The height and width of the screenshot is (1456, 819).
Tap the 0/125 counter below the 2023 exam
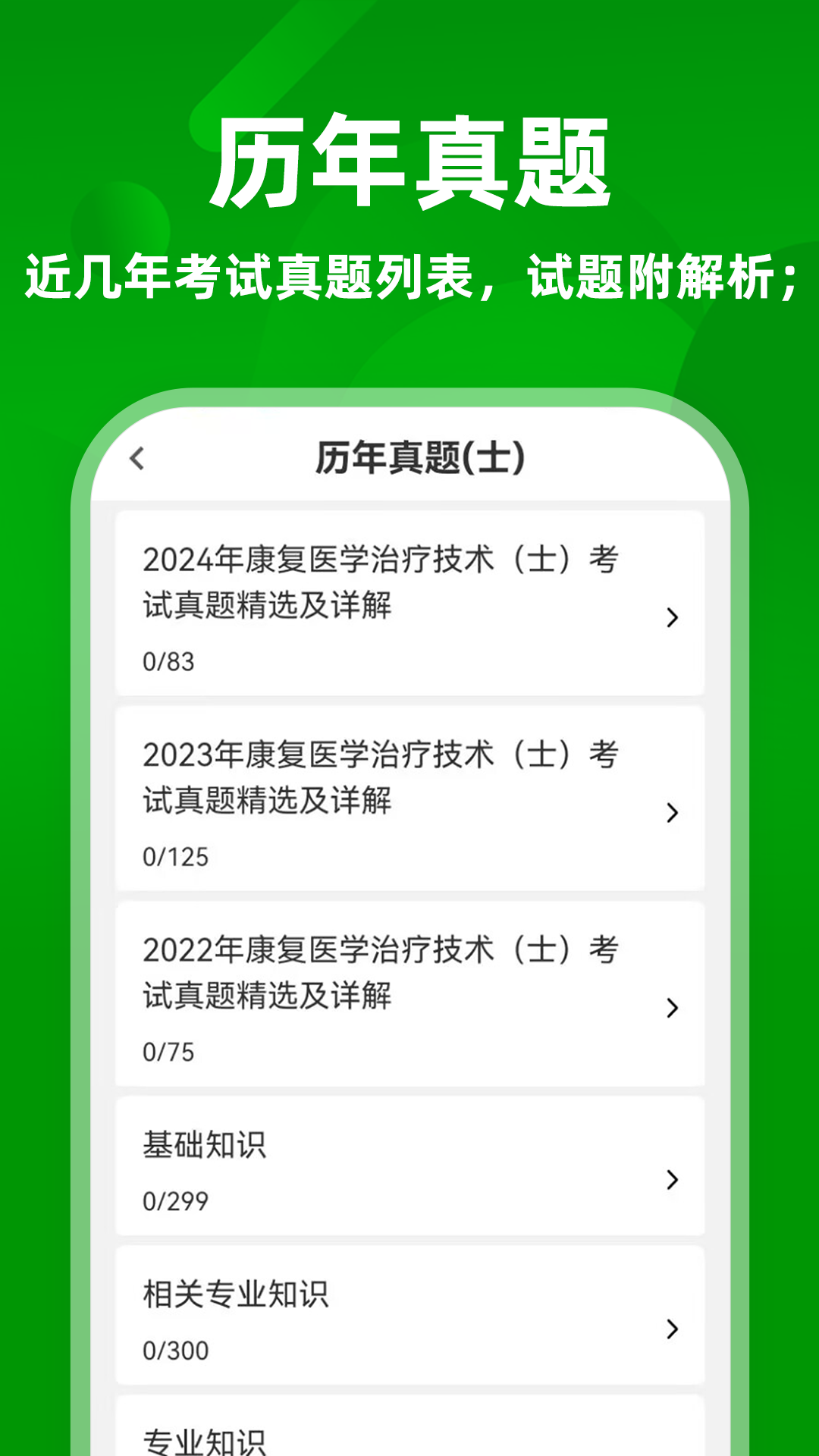pyautogui.click(x=174, y=856)
